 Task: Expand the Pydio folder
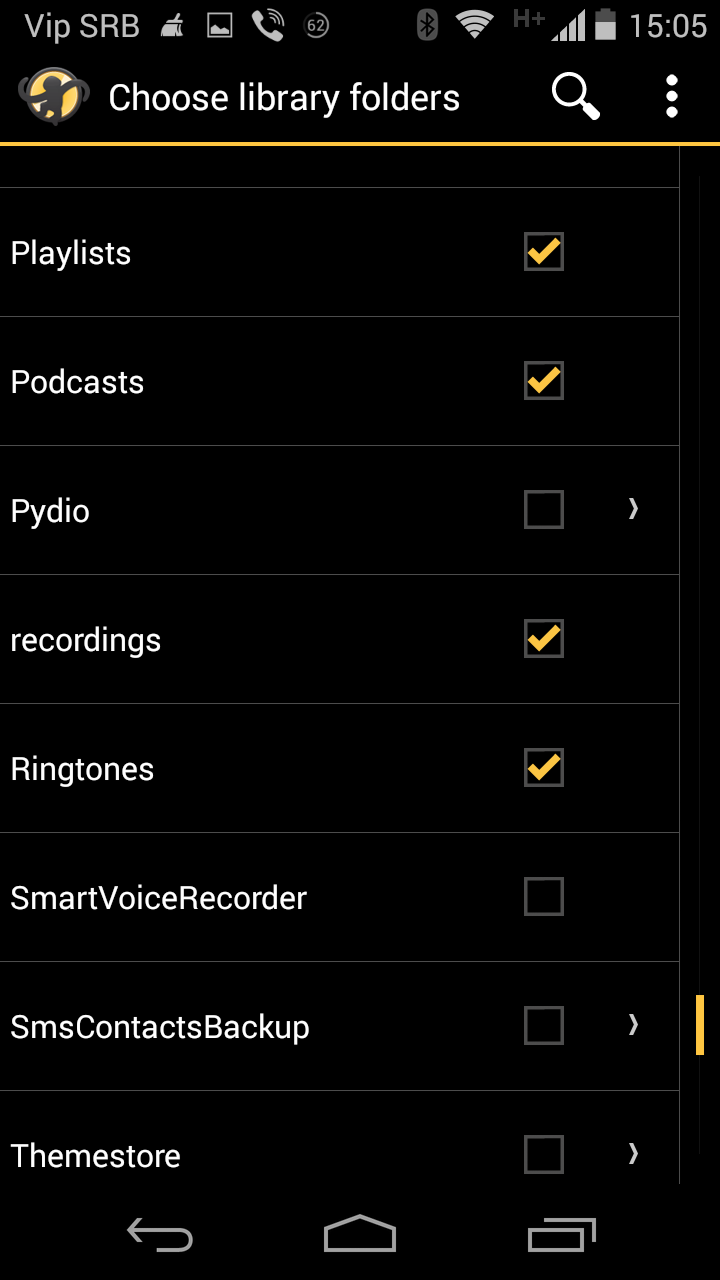pyautogui.click(x=633, y=510)
